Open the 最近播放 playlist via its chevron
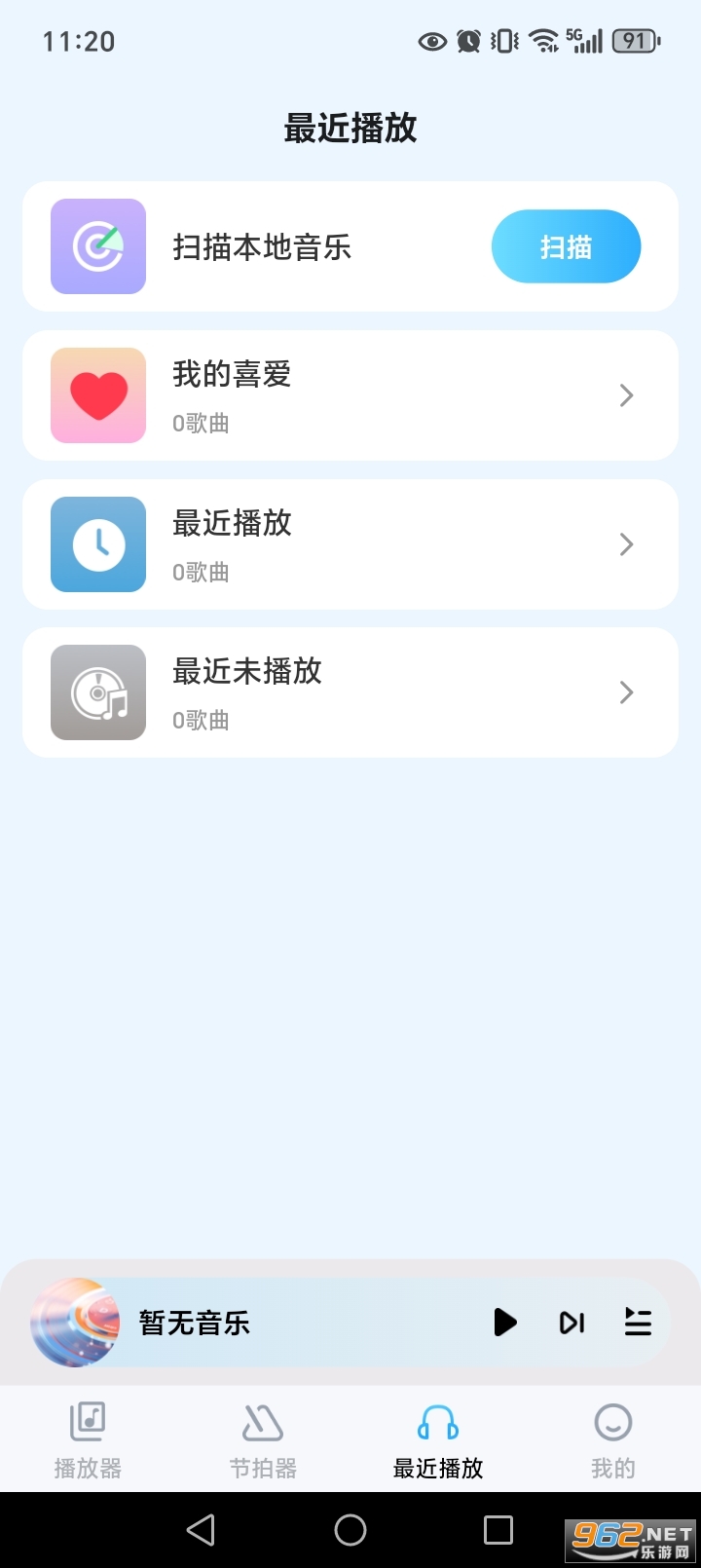701x1568 pixels. pyautogui.click(x=626, y=544)
